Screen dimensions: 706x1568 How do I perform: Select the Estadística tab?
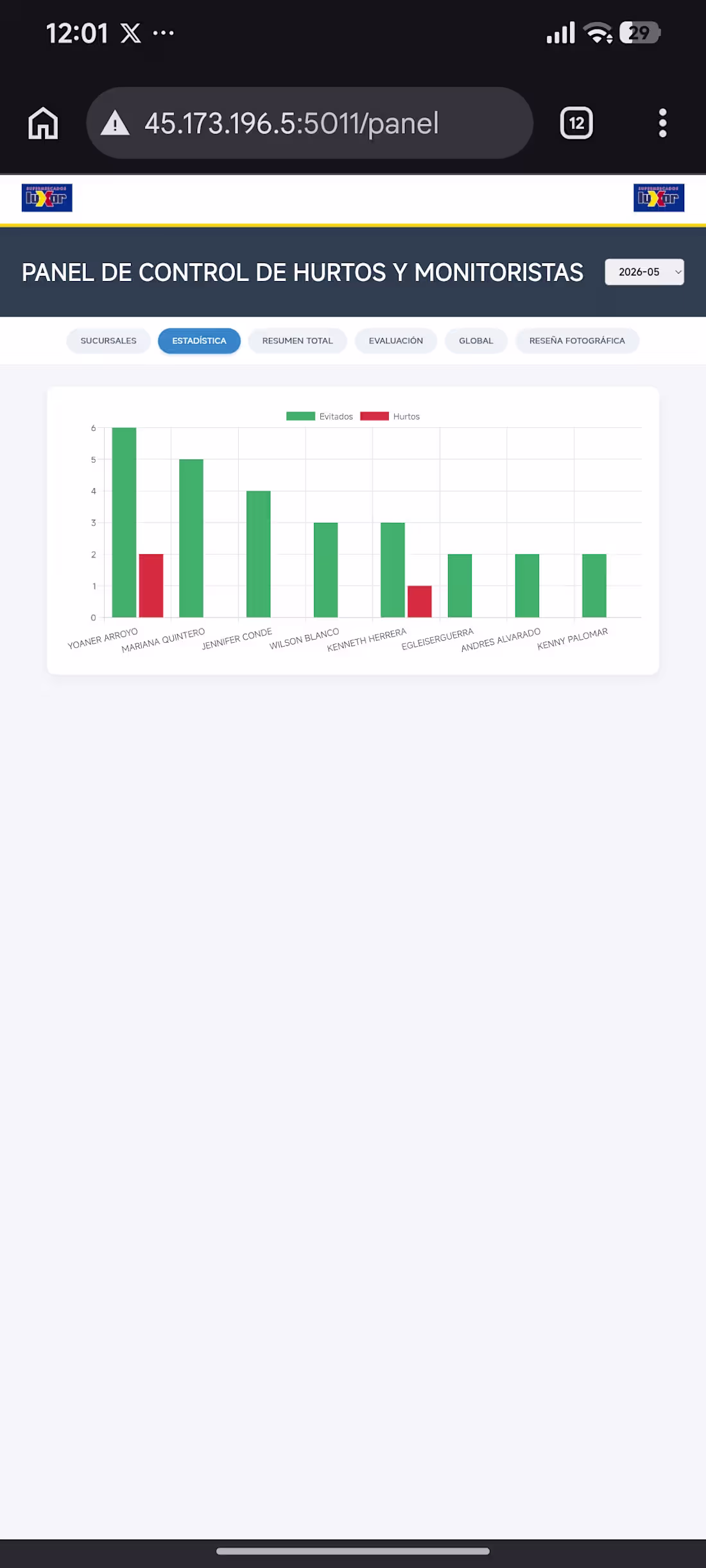point(199,341)
